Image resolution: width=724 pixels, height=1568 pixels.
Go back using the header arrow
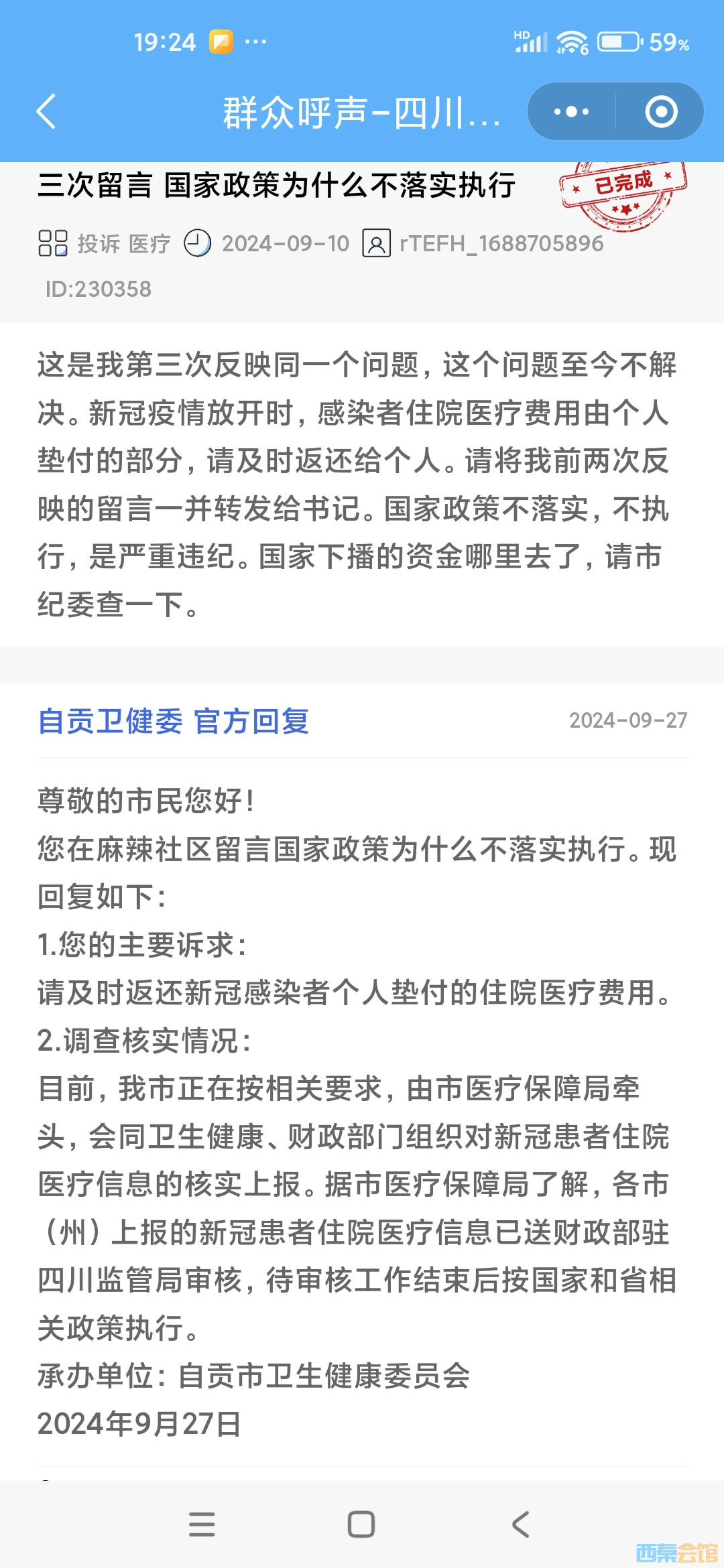click(x=46, y=111)
